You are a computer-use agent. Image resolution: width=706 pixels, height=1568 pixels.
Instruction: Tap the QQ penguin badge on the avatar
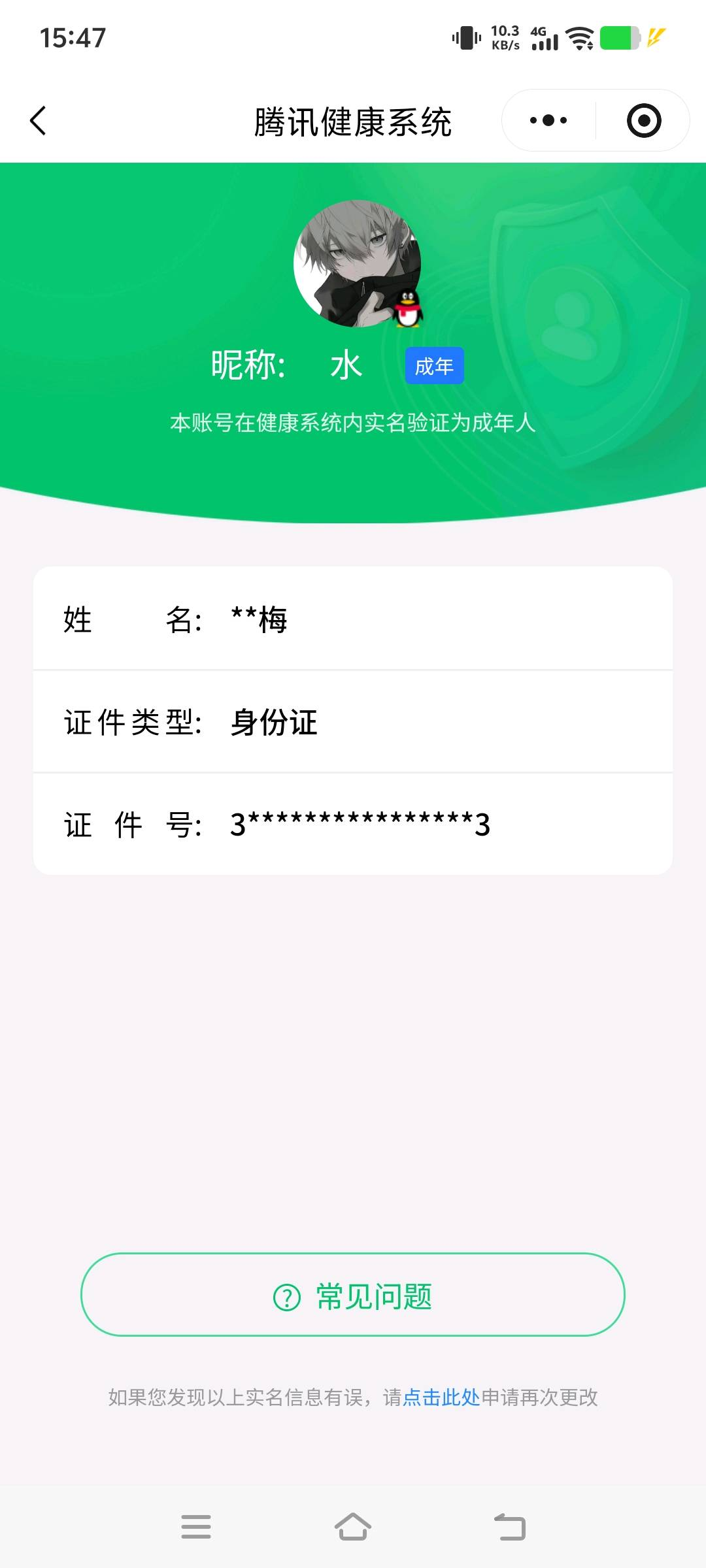[409, 309]
